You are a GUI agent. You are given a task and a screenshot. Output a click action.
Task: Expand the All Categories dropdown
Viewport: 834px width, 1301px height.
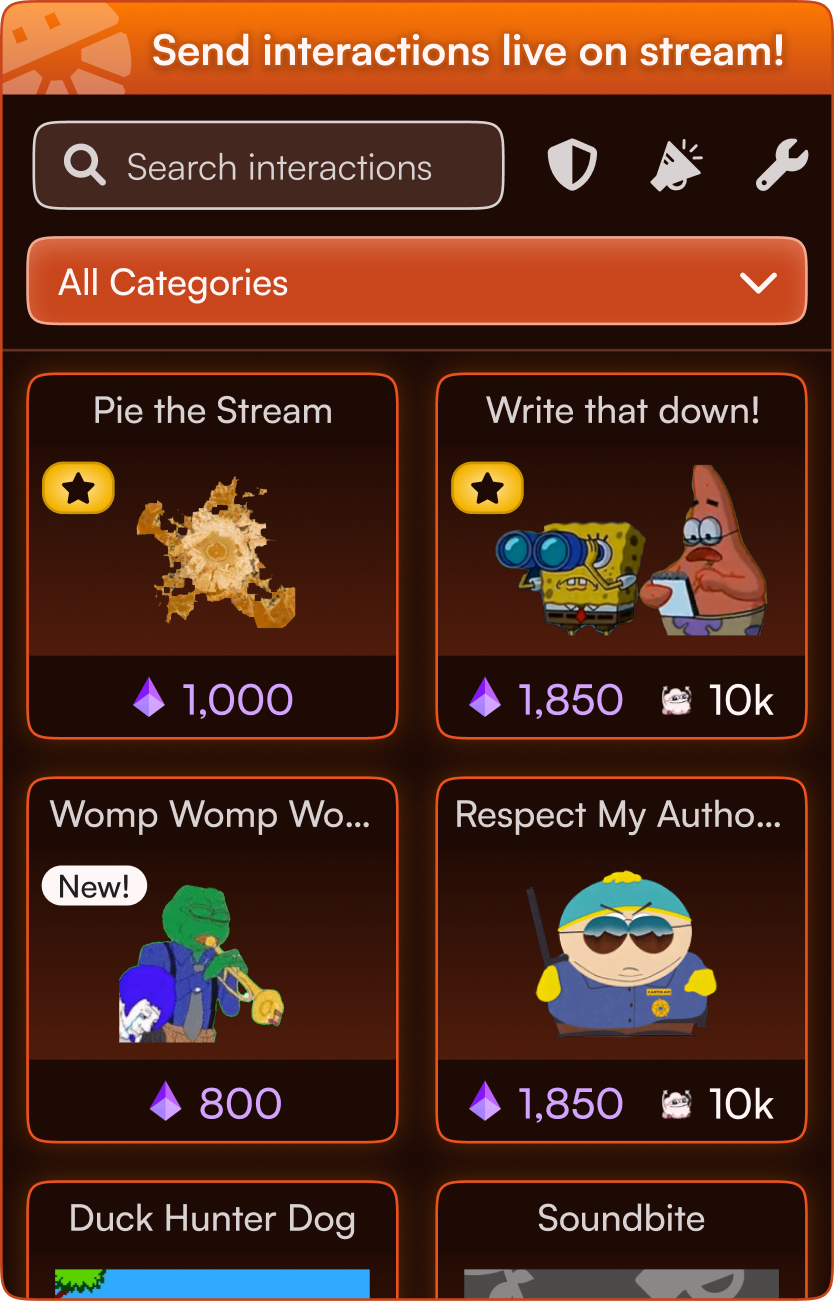416,281
